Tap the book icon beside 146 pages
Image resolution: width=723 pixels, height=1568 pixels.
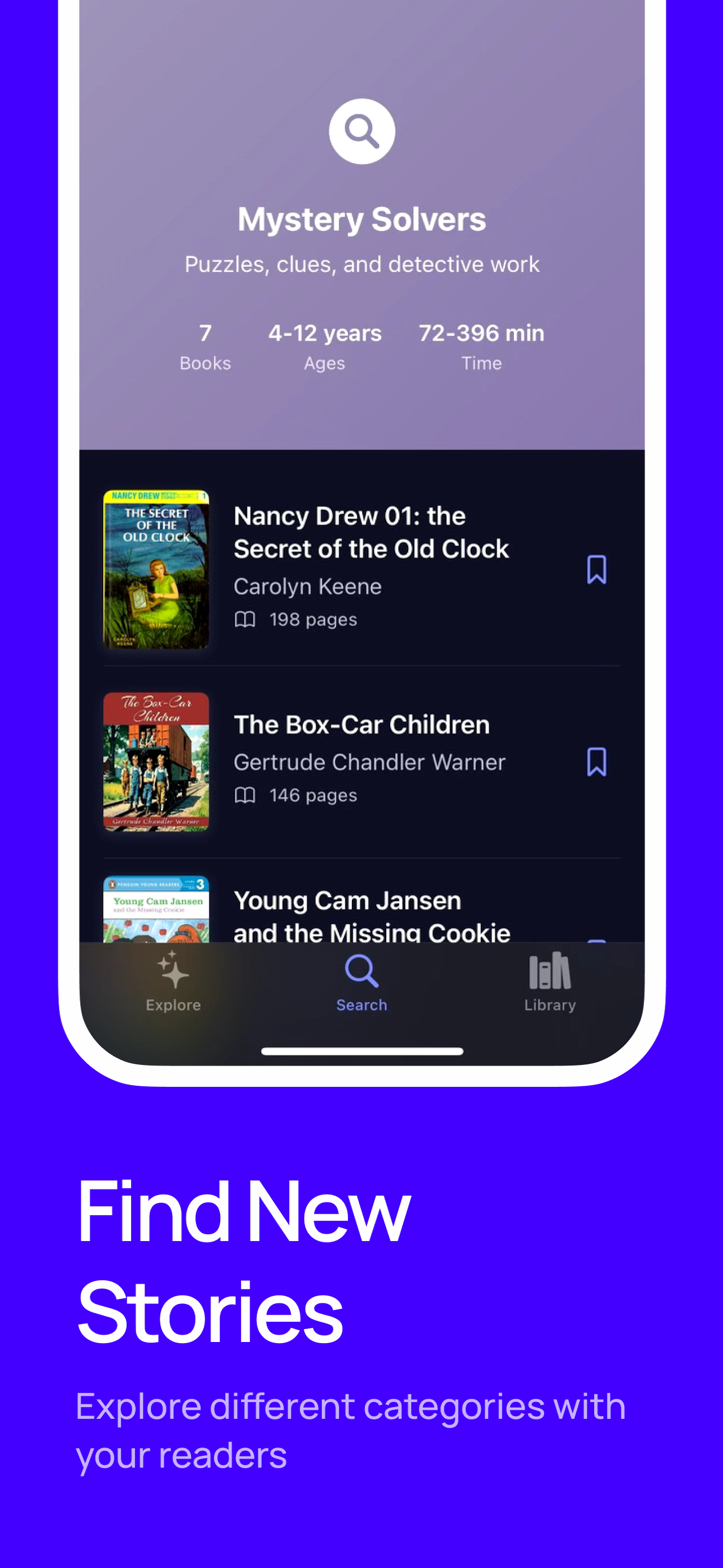tap(246, 795)
